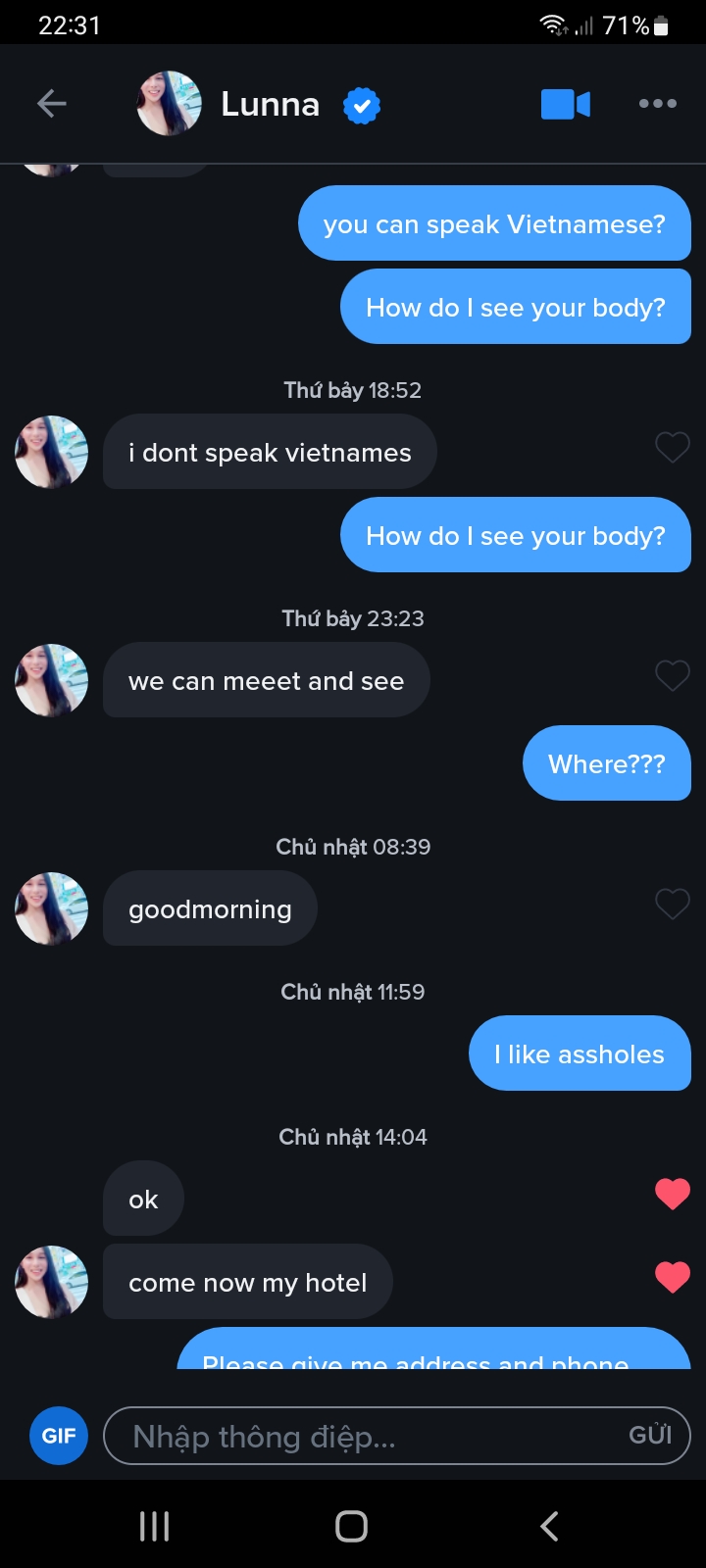Open the recent apps view

154,1526
